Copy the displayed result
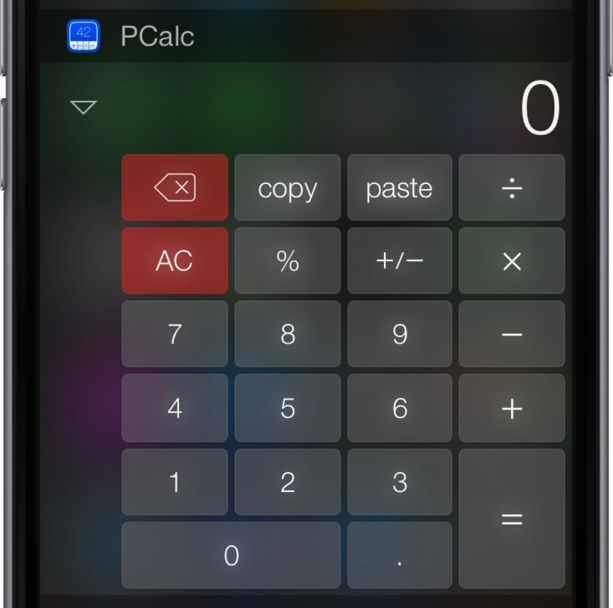This screenshot has width=613, height=608. click(287, 188)
